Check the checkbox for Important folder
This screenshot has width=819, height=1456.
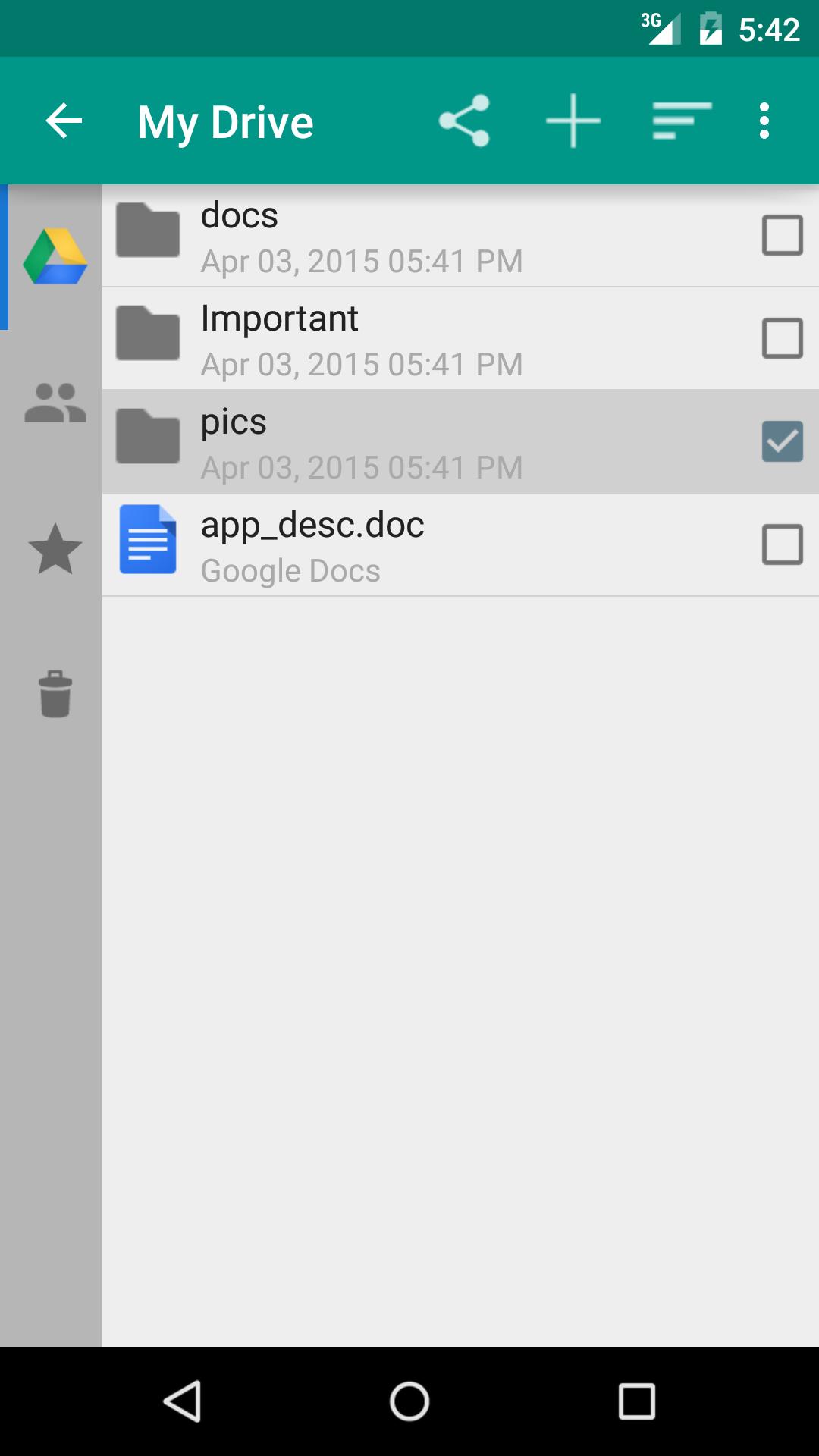(x=783, y=339)
